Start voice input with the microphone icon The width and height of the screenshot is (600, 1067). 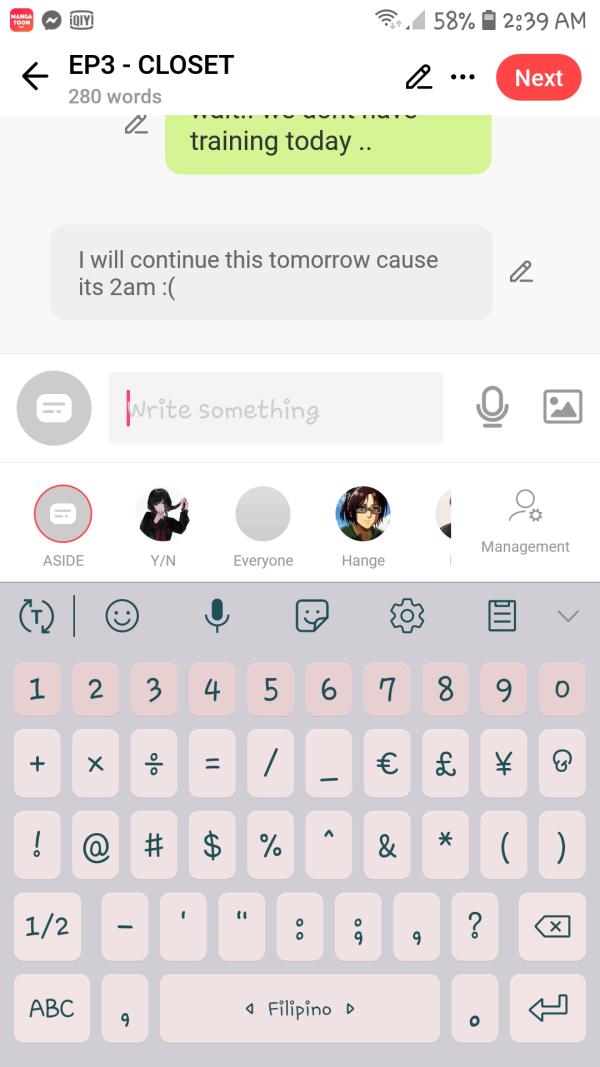coord(492,407)
